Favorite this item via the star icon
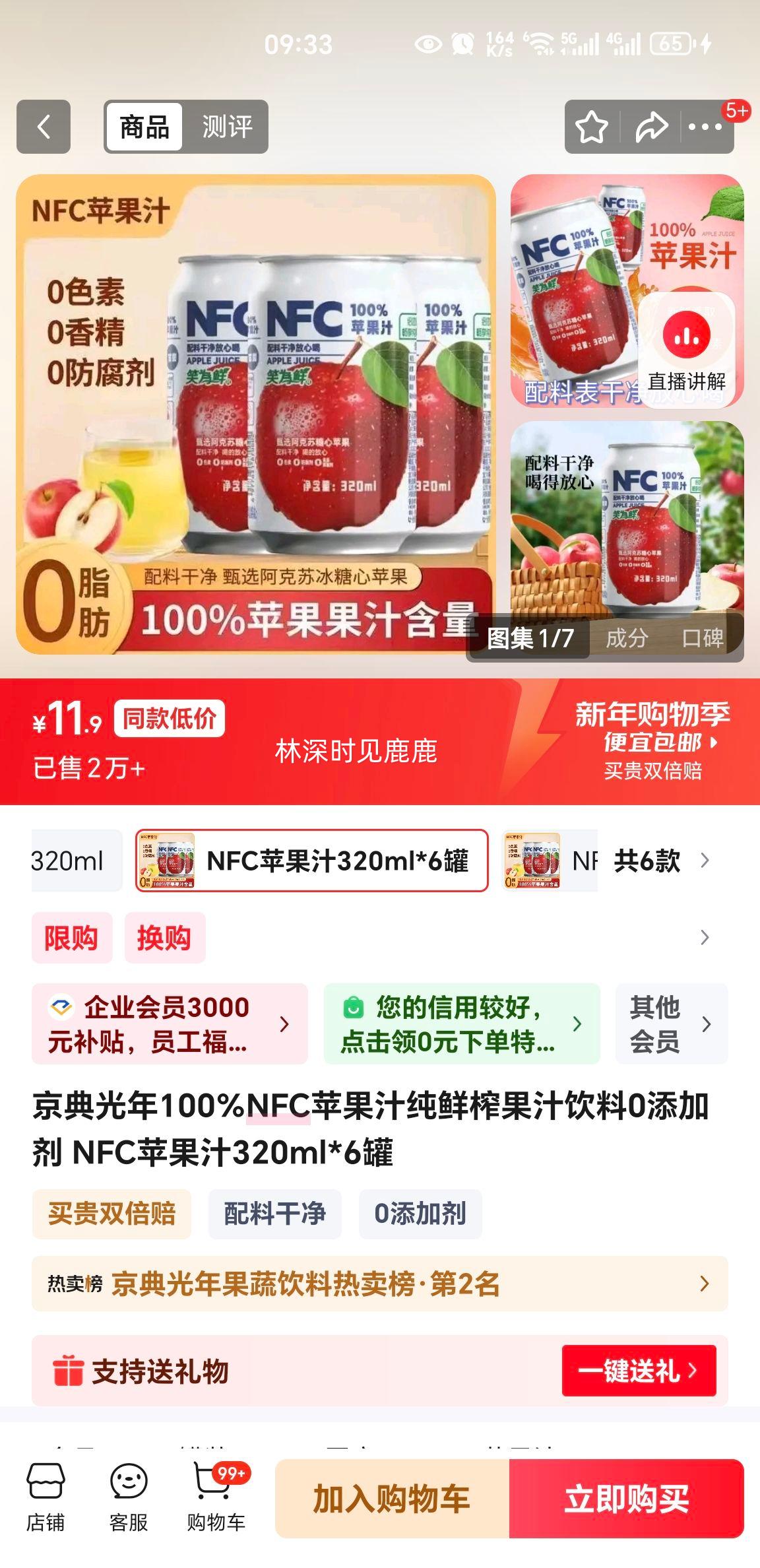760x1568 pixels. click(x=593, y=127)
